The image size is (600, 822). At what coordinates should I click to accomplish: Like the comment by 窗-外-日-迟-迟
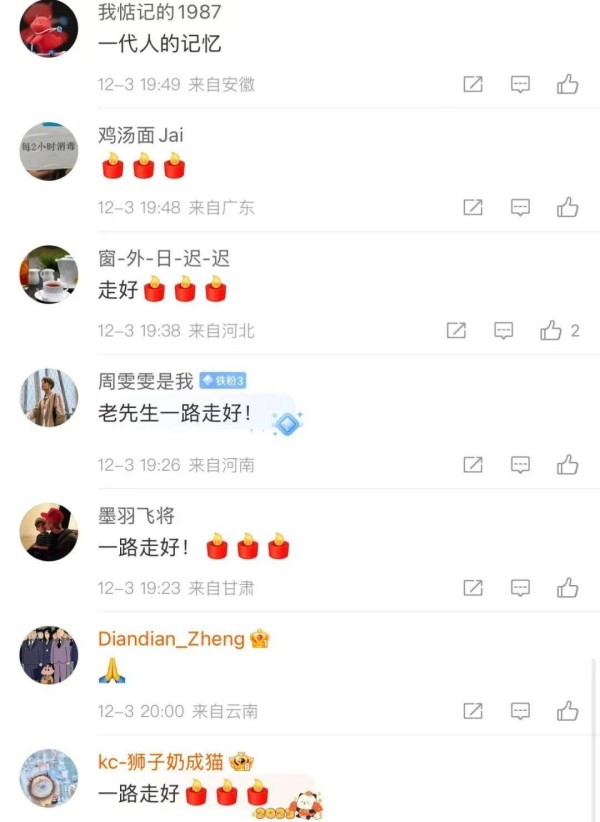point(551,331)
